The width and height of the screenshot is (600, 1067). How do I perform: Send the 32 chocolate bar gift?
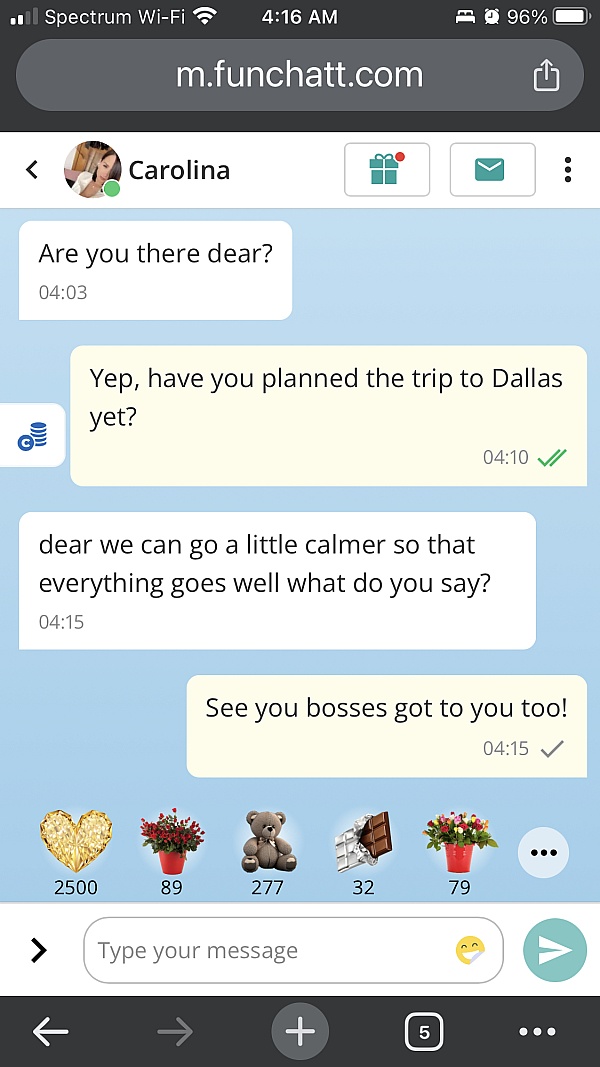coord(362,843)
